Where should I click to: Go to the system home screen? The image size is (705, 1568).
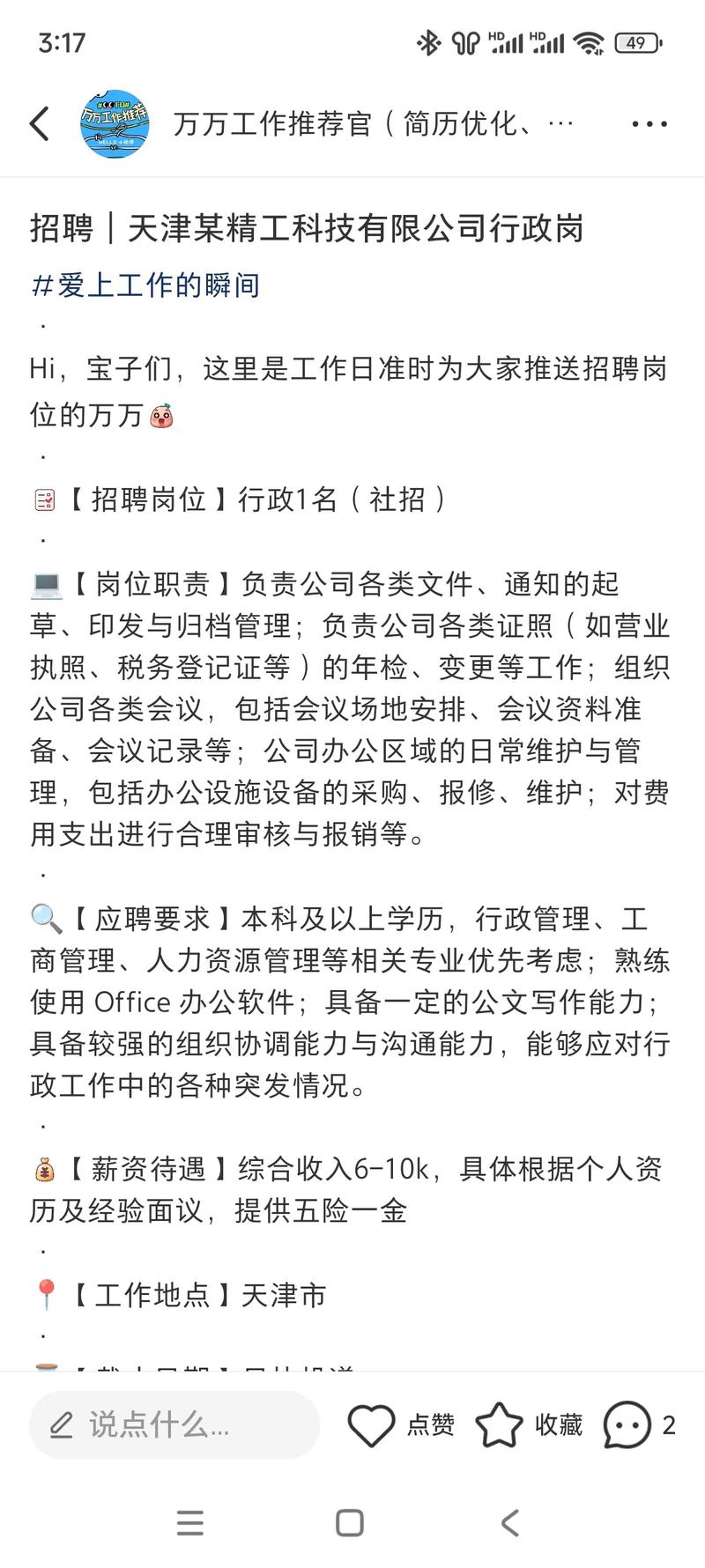coord(350,1523)
